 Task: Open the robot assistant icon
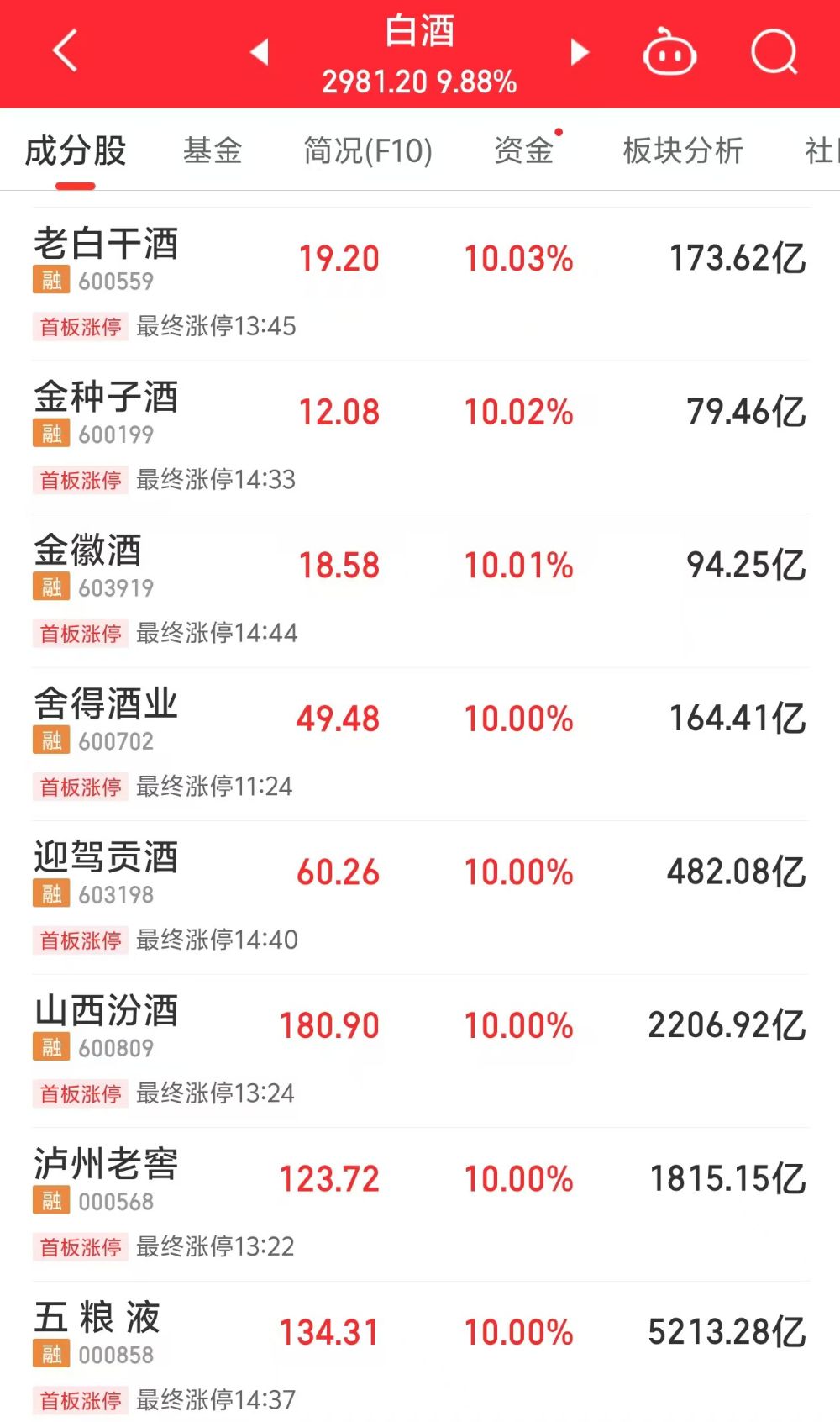click(669, 52)
